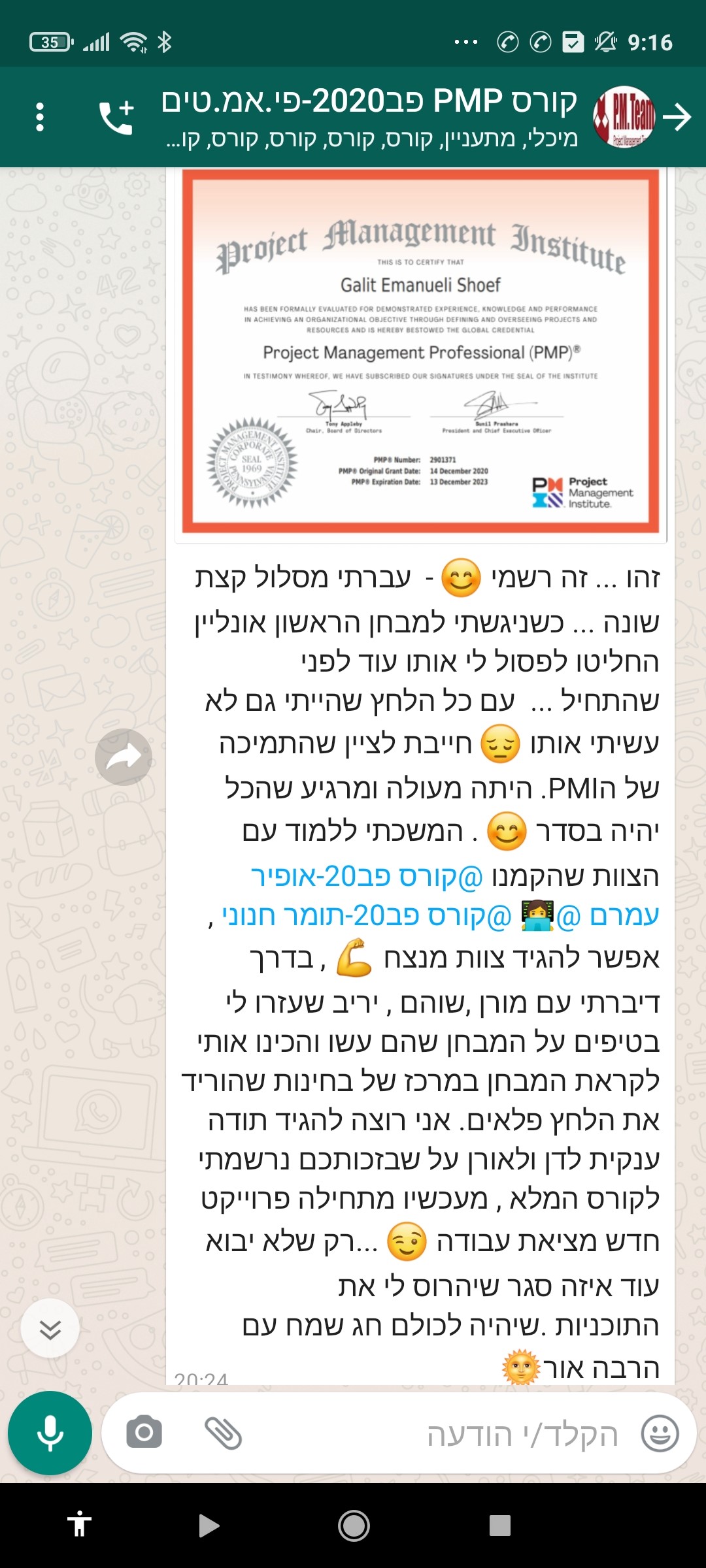
Task: Open the עמרם mention
Action: tap(609, 915)
